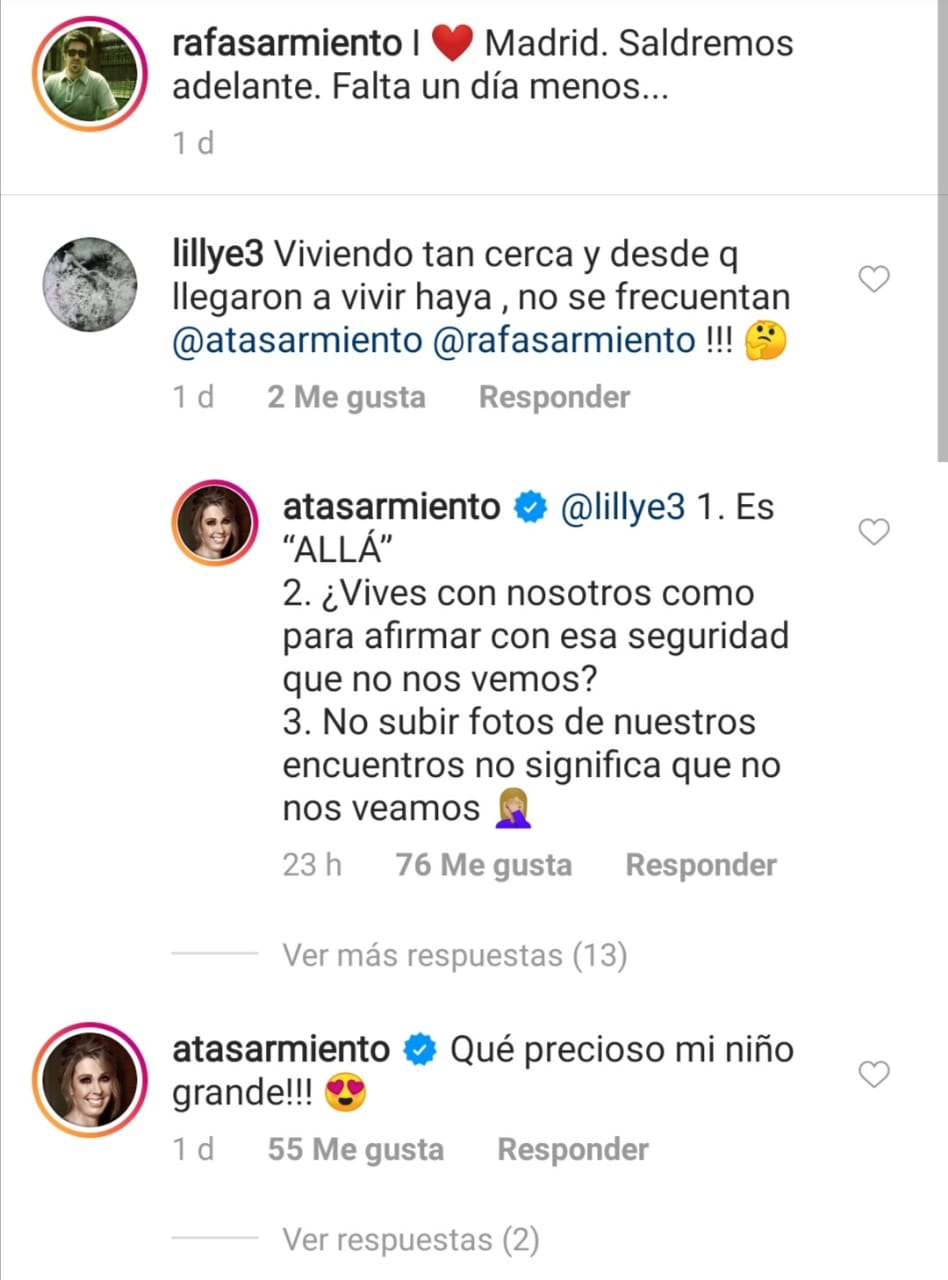Screen dimensions: 948x1280
Task: Open the rafasarmiento username in the caption
Action: (x=282, y=43)
